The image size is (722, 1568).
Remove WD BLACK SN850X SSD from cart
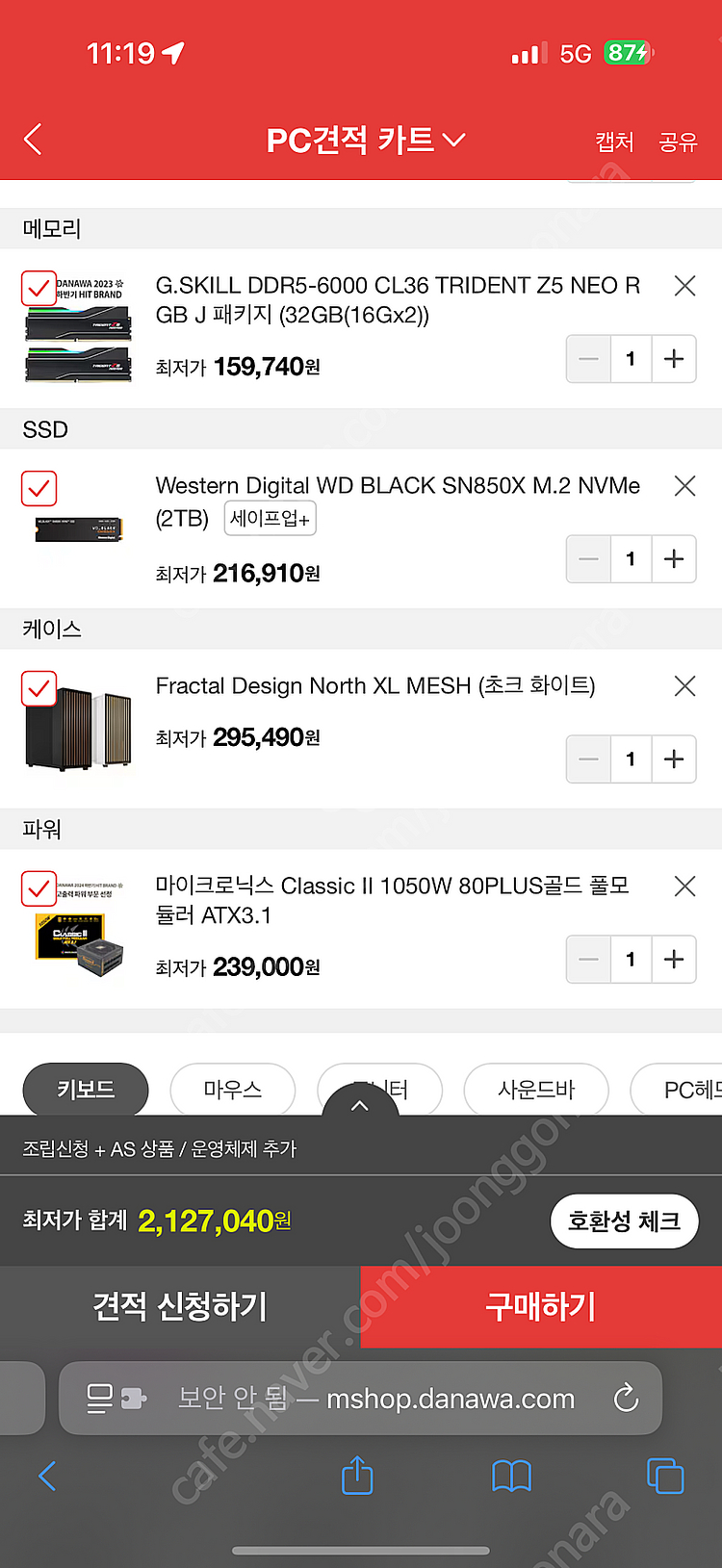[x=684, y=486]
